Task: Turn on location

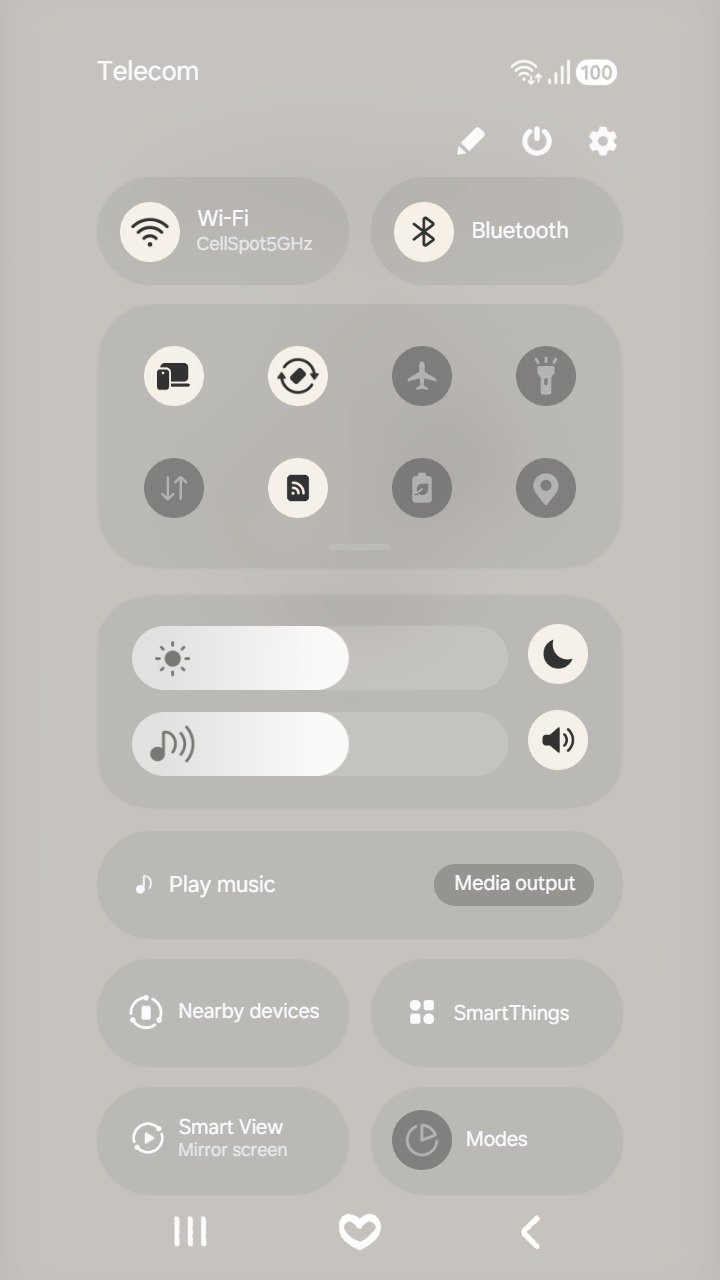Action: pyautogui.click(x=546, y=489)
